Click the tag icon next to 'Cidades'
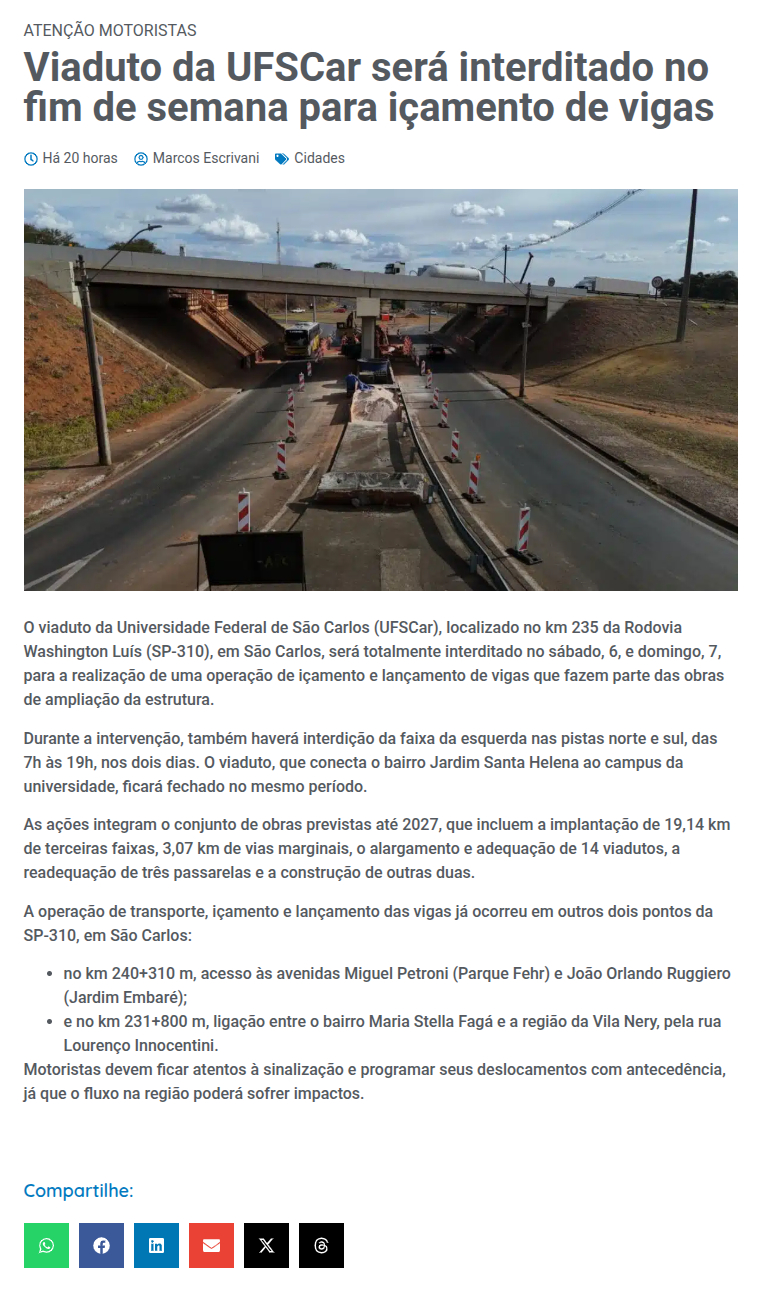The height and width of the screenshot is (1291, 762). pyautogui.click(x=280, y=157)
